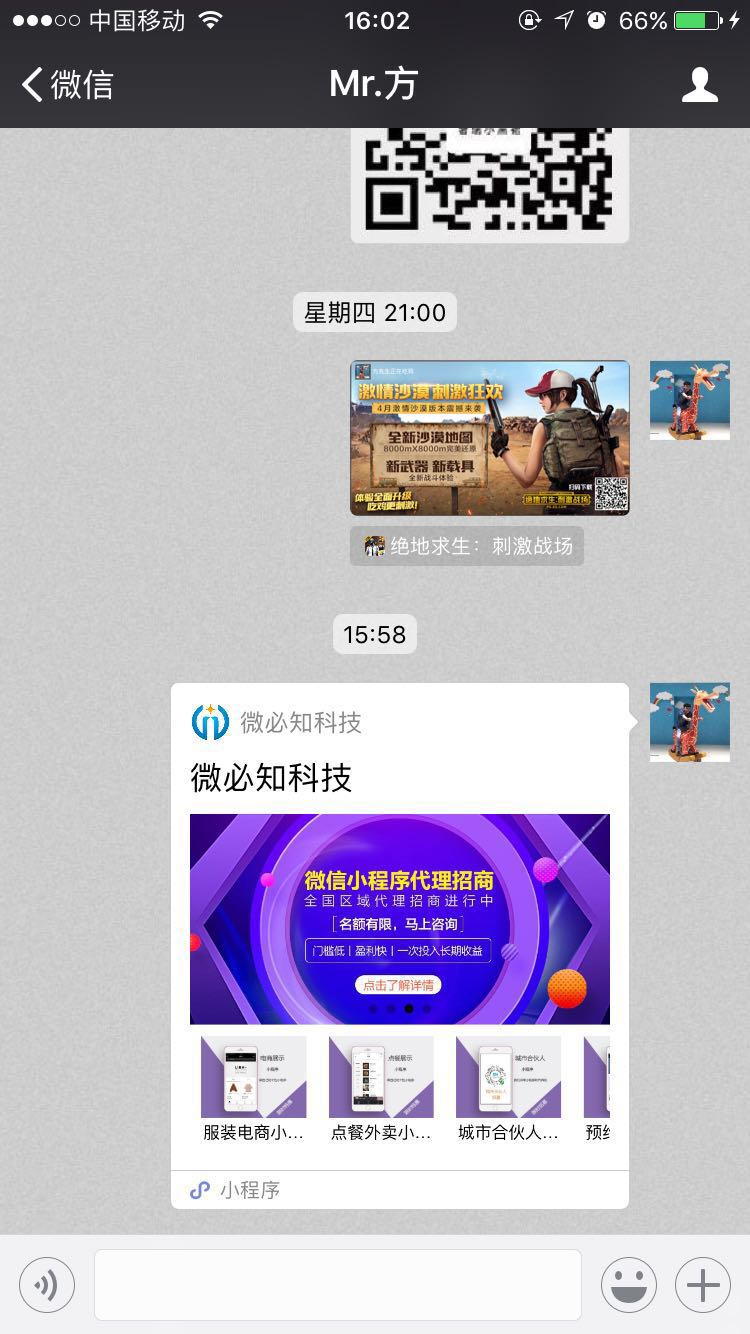Open the desert battle game ad image
This screenshot has width=750, height=1334.
tap(489, 437)
